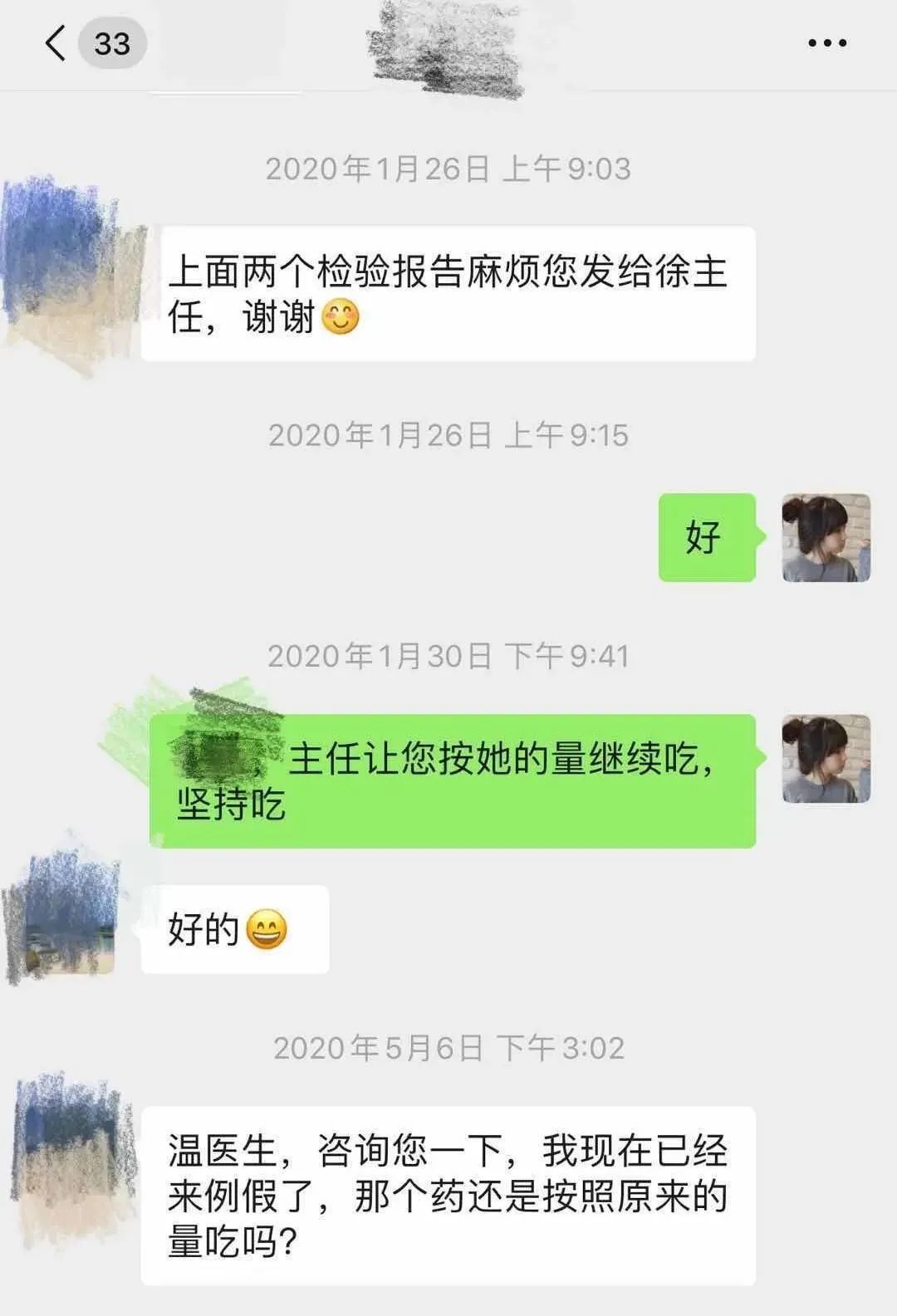This screenshot has width=897, height=1316.
Task: Tap the 2020年1月30日 下午9:41 timestamp
Action: coord(453,656)
